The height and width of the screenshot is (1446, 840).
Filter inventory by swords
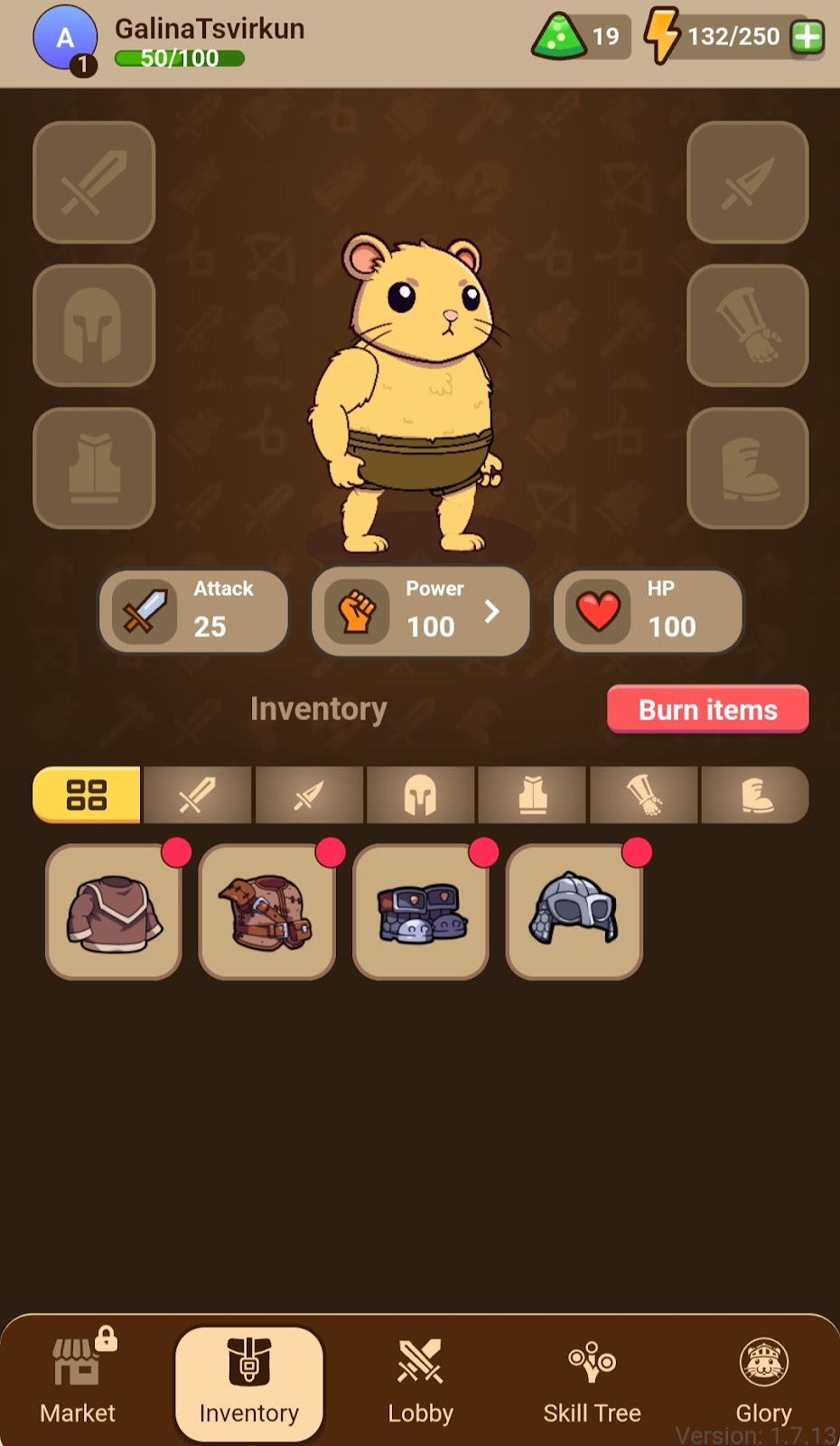tap(197, 795)
